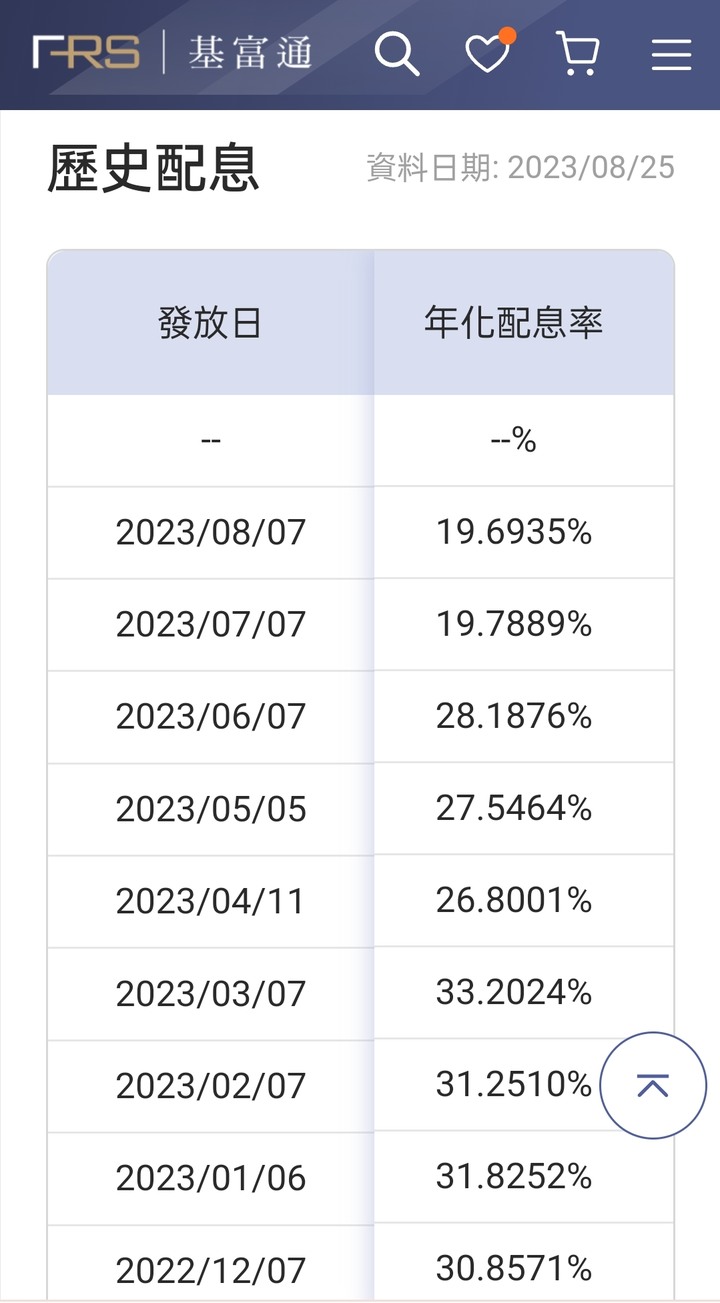720x1303 pixels.
Task: Open the hamburger menu
Action: (x=671, y=54)
